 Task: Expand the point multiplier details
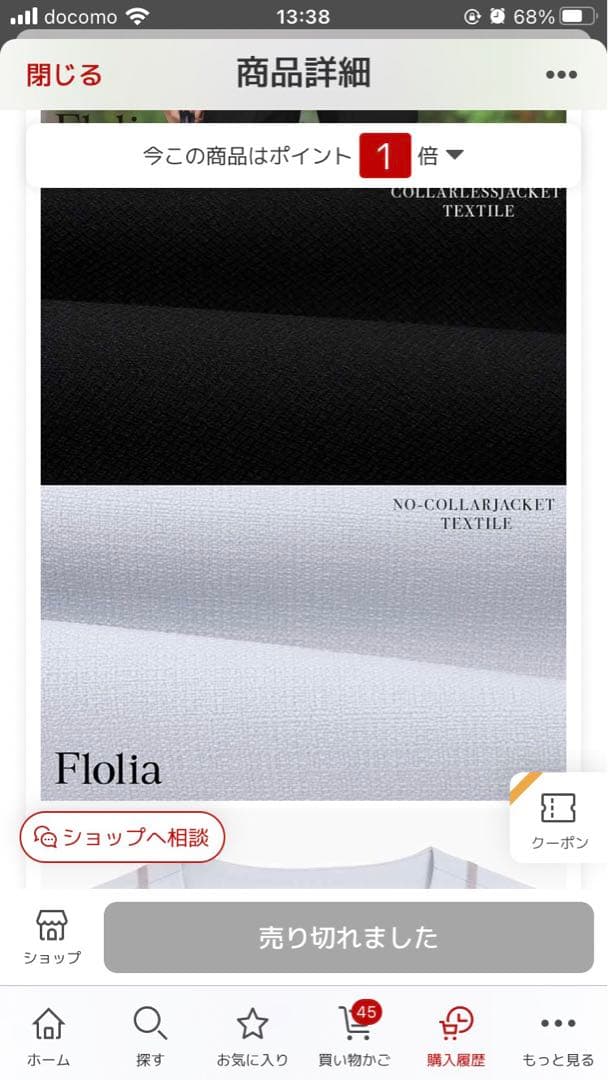pos(453,155)
